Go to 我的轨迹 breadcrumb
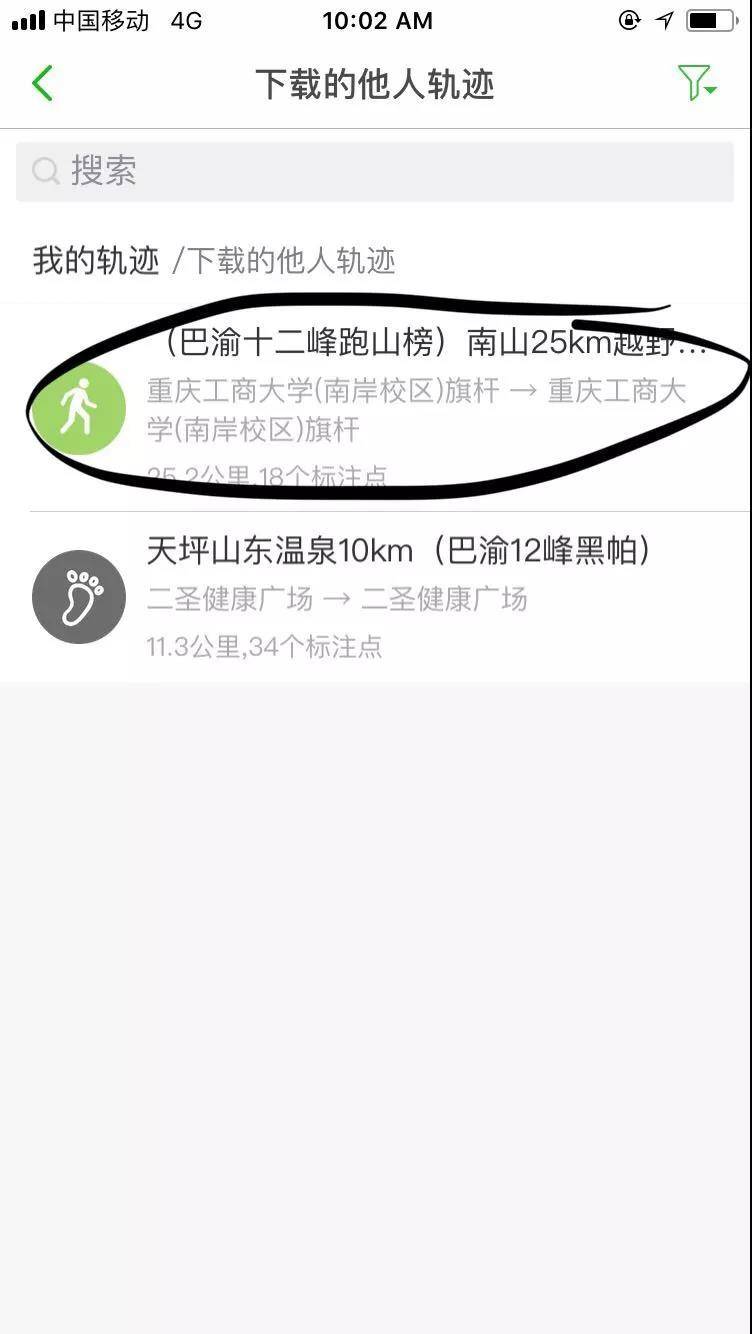Screen dimensions: 752x1334 pyautogui.click(x=96, y=261)
